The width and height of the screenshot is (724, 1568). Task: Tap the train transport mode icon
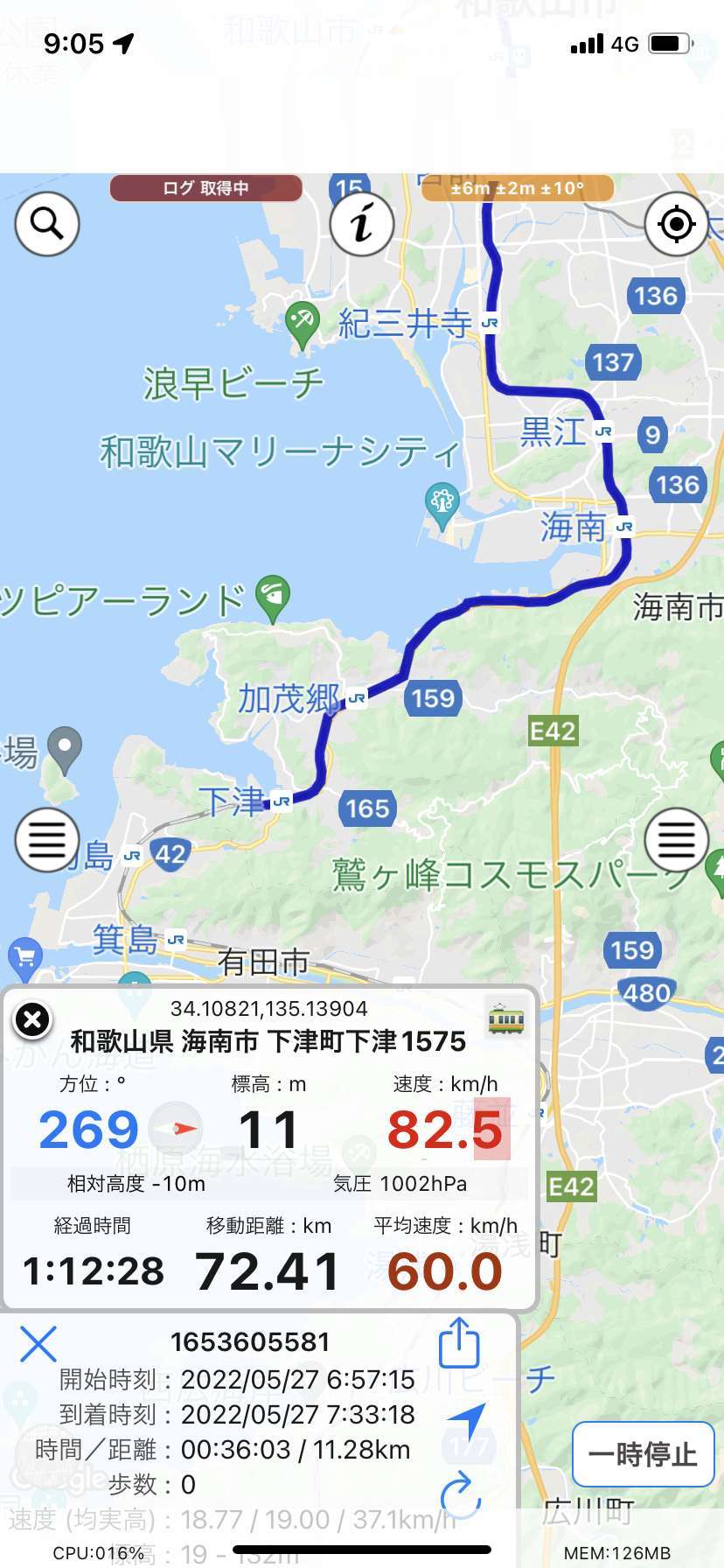tap(505, 1019)
